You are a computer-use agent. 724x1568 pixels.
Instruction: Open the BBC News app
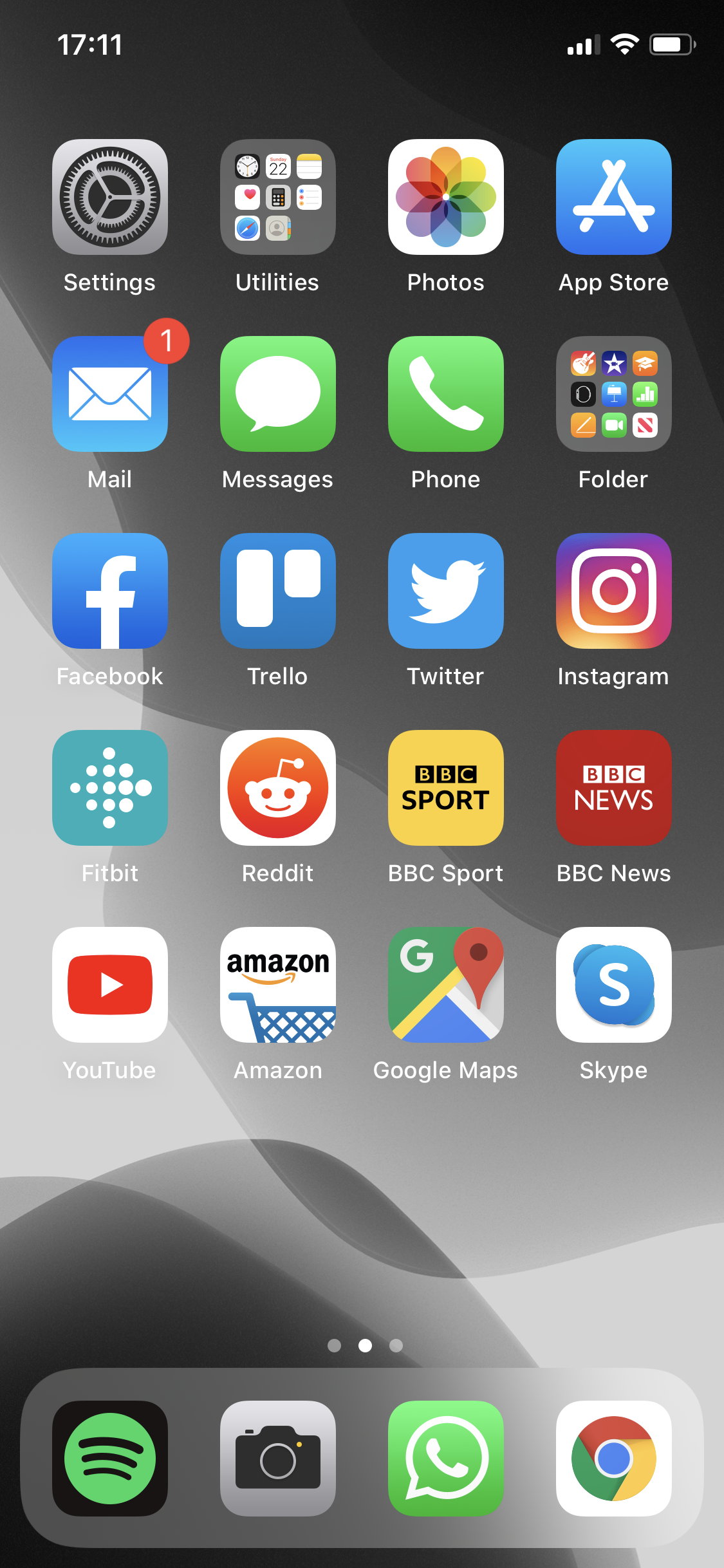point(614,788)
